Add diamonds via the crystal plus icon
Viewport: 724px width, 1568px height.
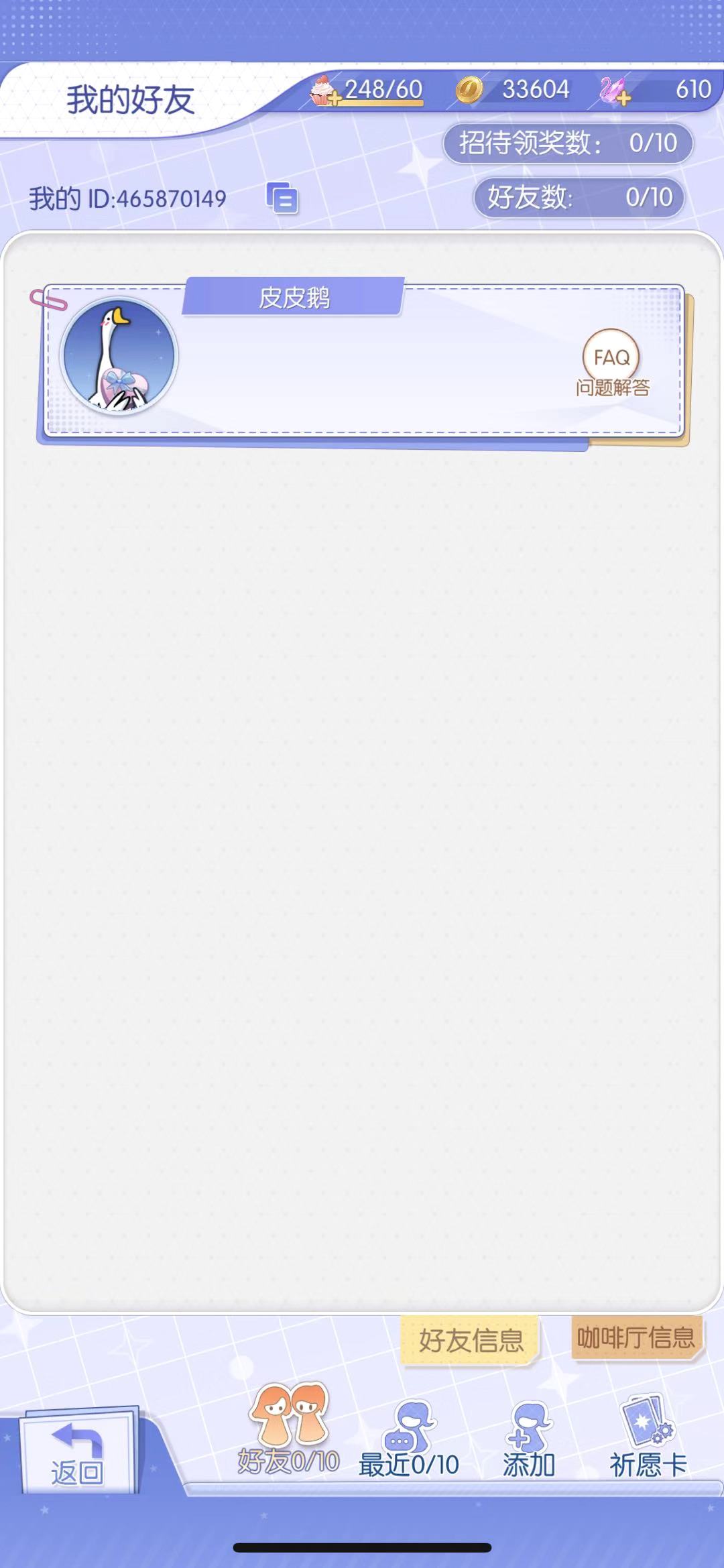pyautogui.click(x=615, y=92)
